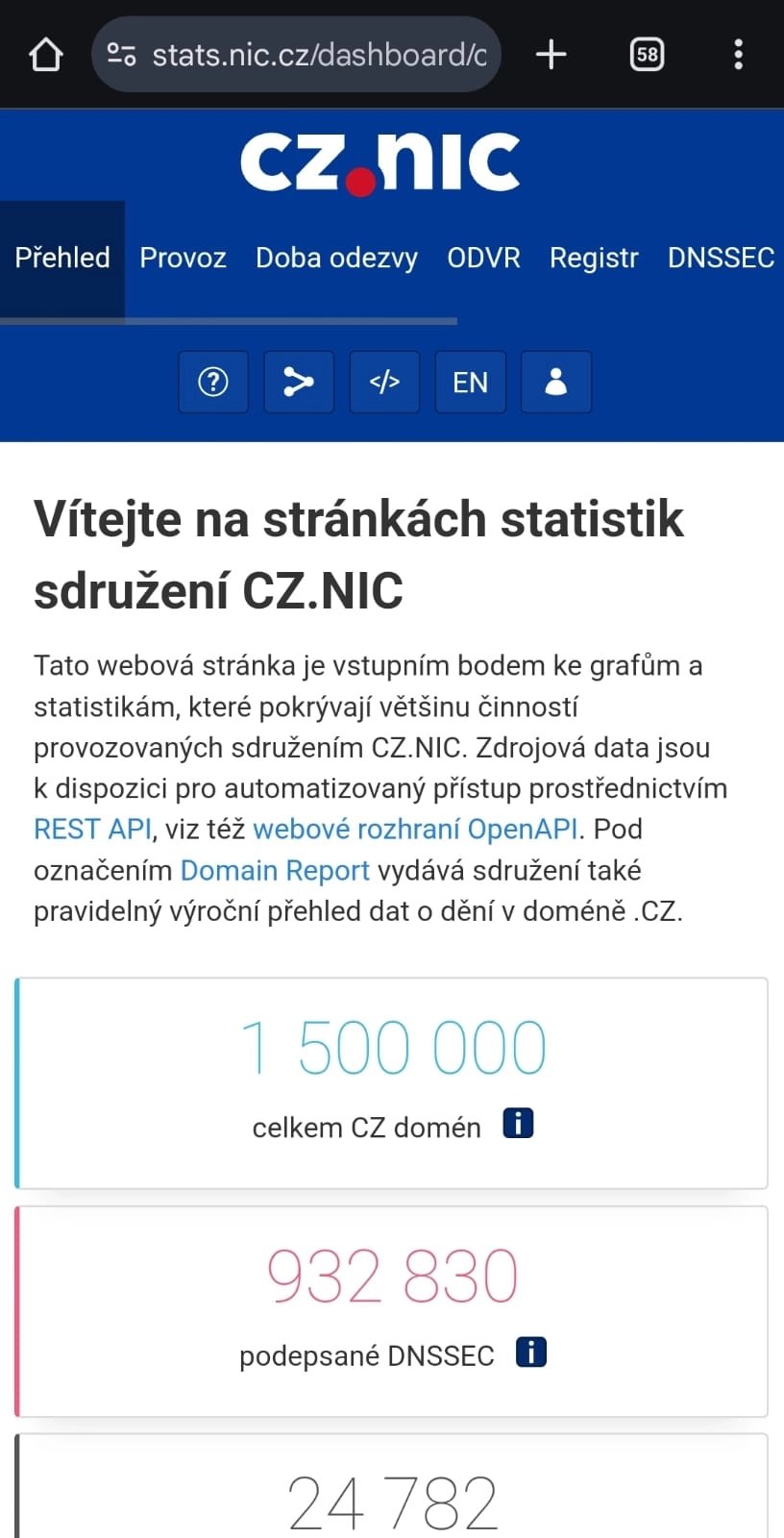This screenshot has width=784, height=1538.
Task: Open the REST API link
Action: pos(92,829)
